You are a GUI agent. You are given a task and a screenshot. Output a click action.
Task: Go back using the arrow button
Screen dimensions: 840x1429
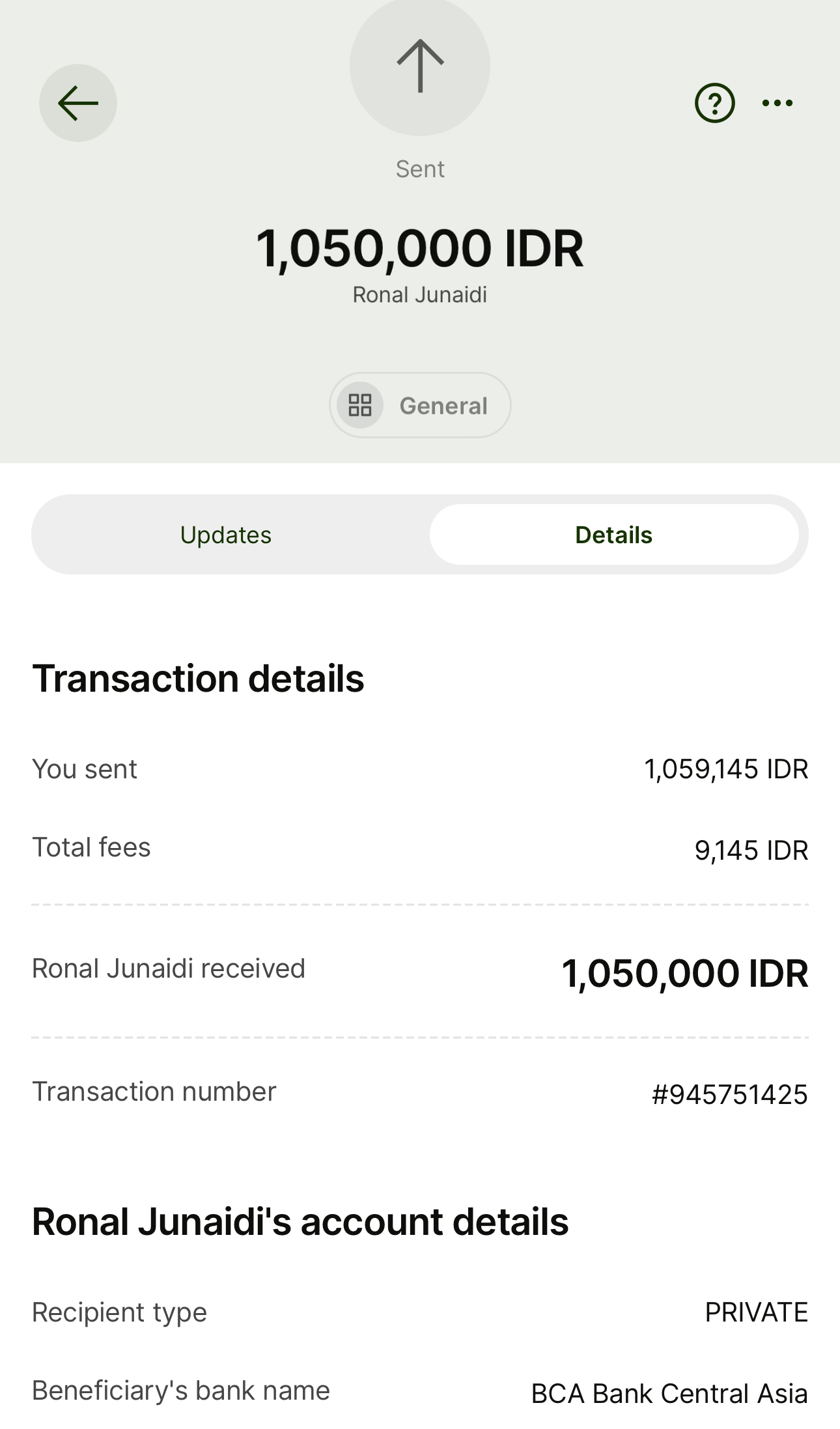pyautogui.click(x=78, y=103)
